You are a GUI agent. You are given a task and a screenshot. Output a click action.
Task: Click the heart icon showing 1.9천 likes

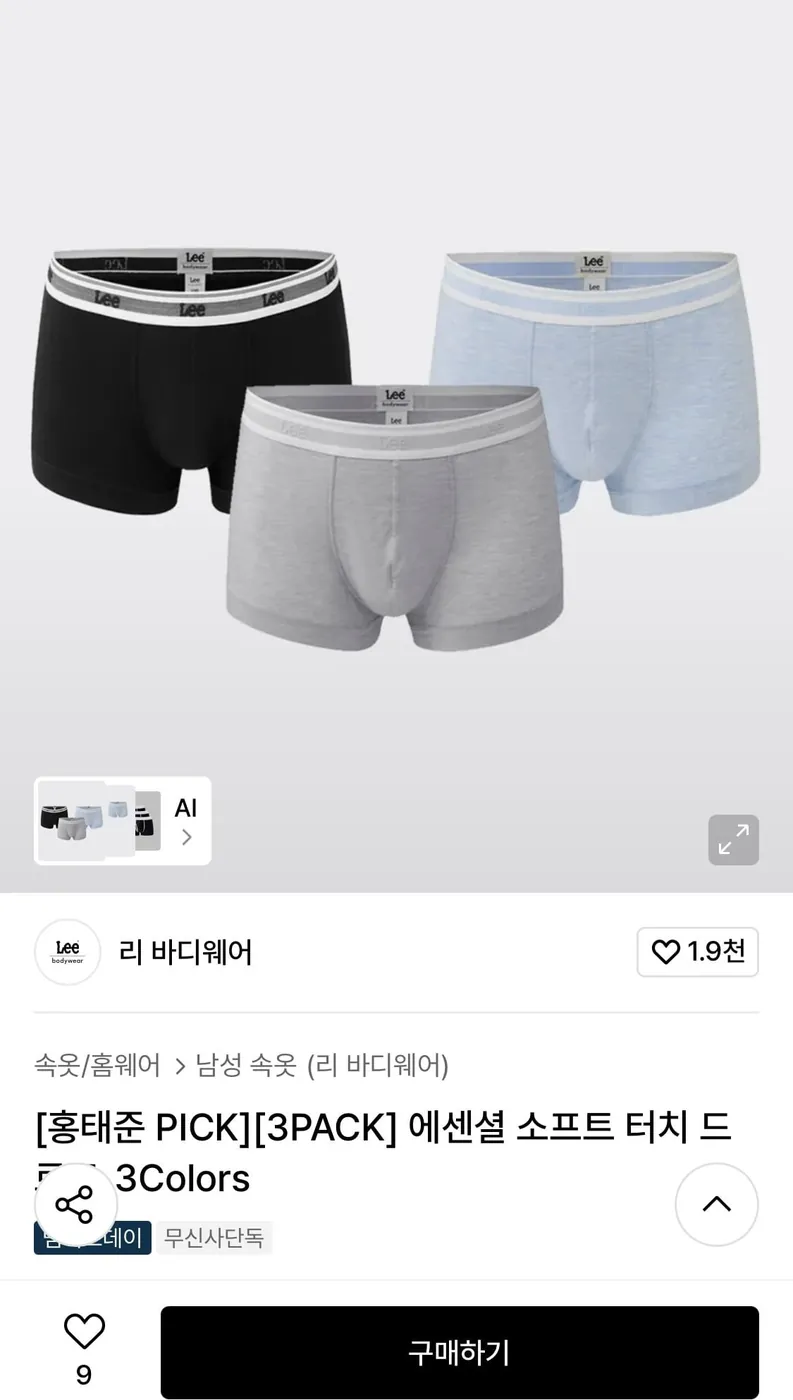[x=697, y=952]
